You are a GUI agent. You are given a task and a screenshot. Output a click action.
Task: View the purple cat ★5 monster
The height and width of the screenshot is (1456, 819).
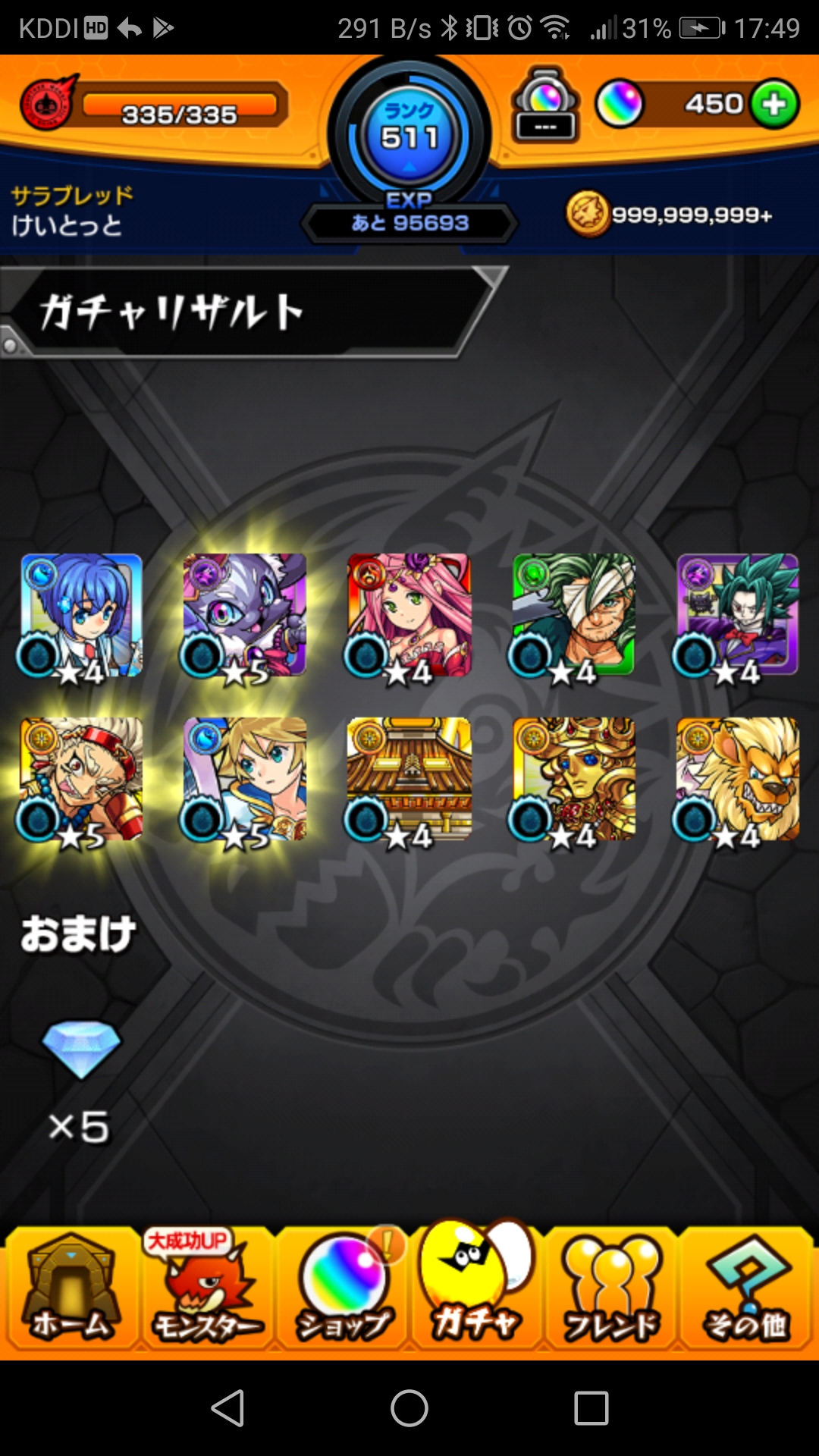click(x=244, y=617)
